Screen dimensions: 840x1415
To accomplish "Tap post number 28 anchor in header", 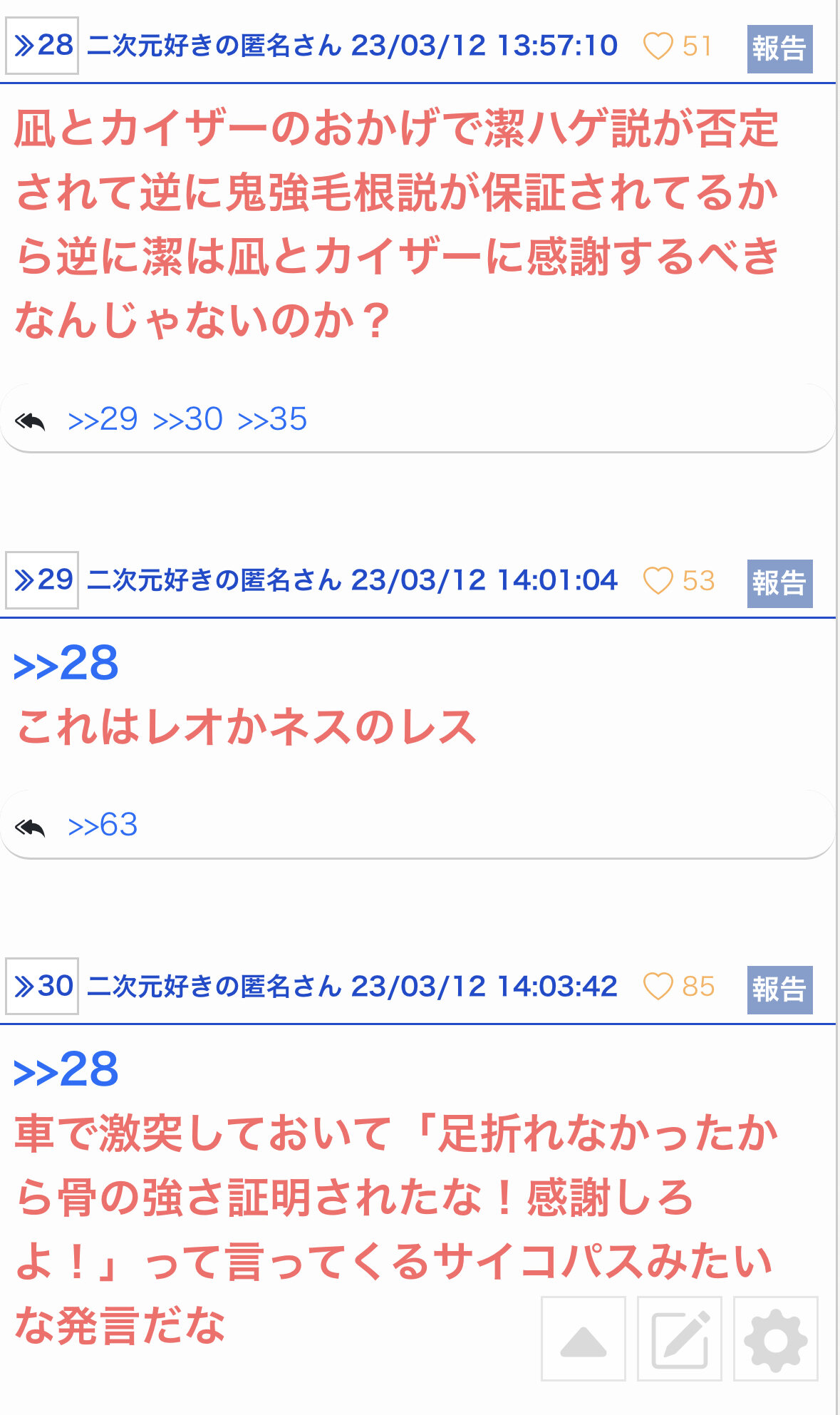I will [42, 46].
